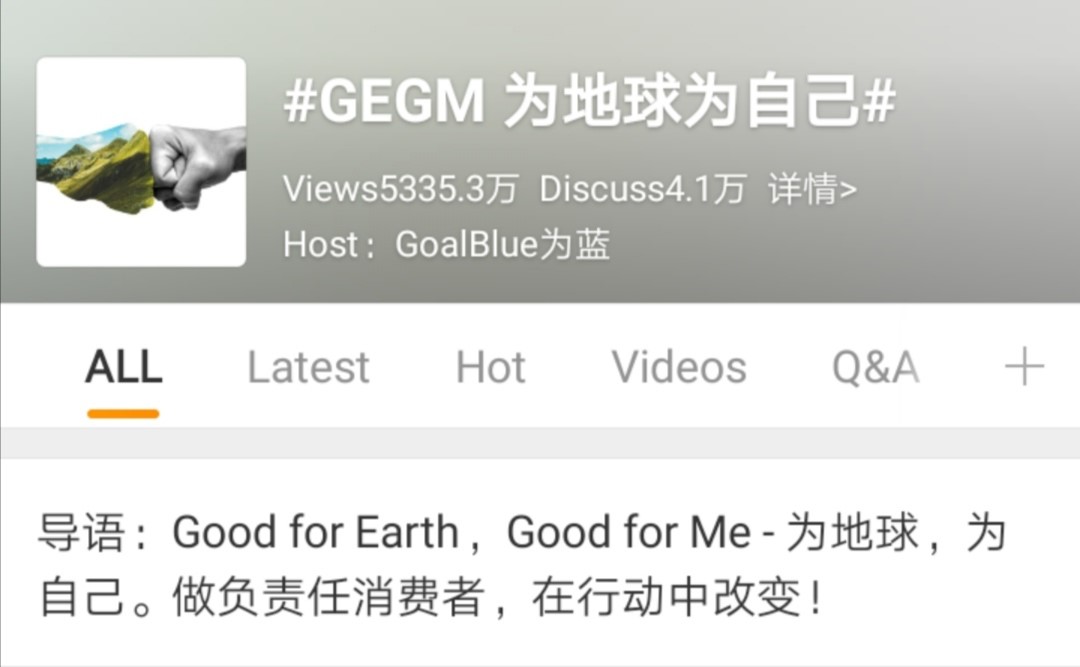Switch to the ALL tab

(123, 368)
